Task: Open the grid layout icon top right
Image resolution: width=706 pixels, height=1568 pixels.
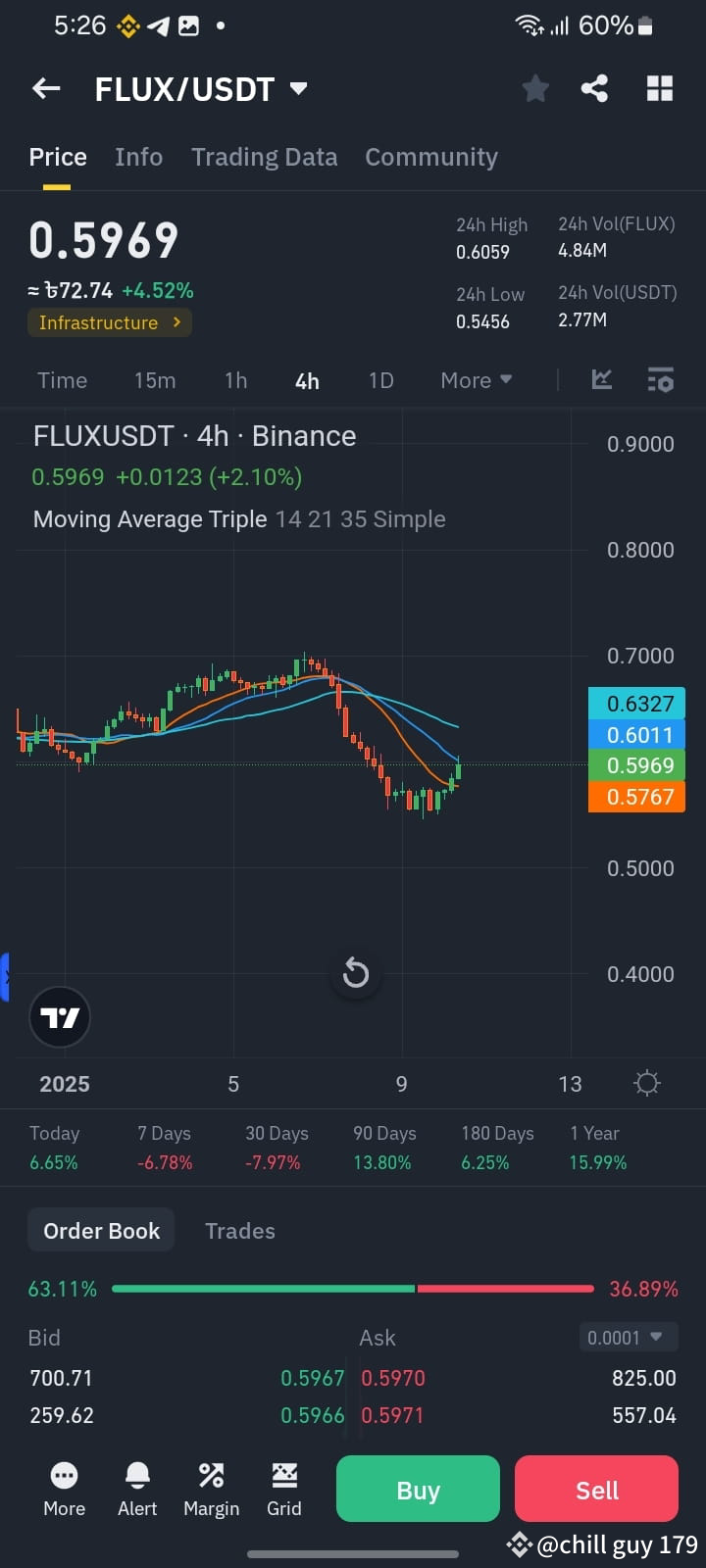Action: pyautogui.click(x=659, y=88)
